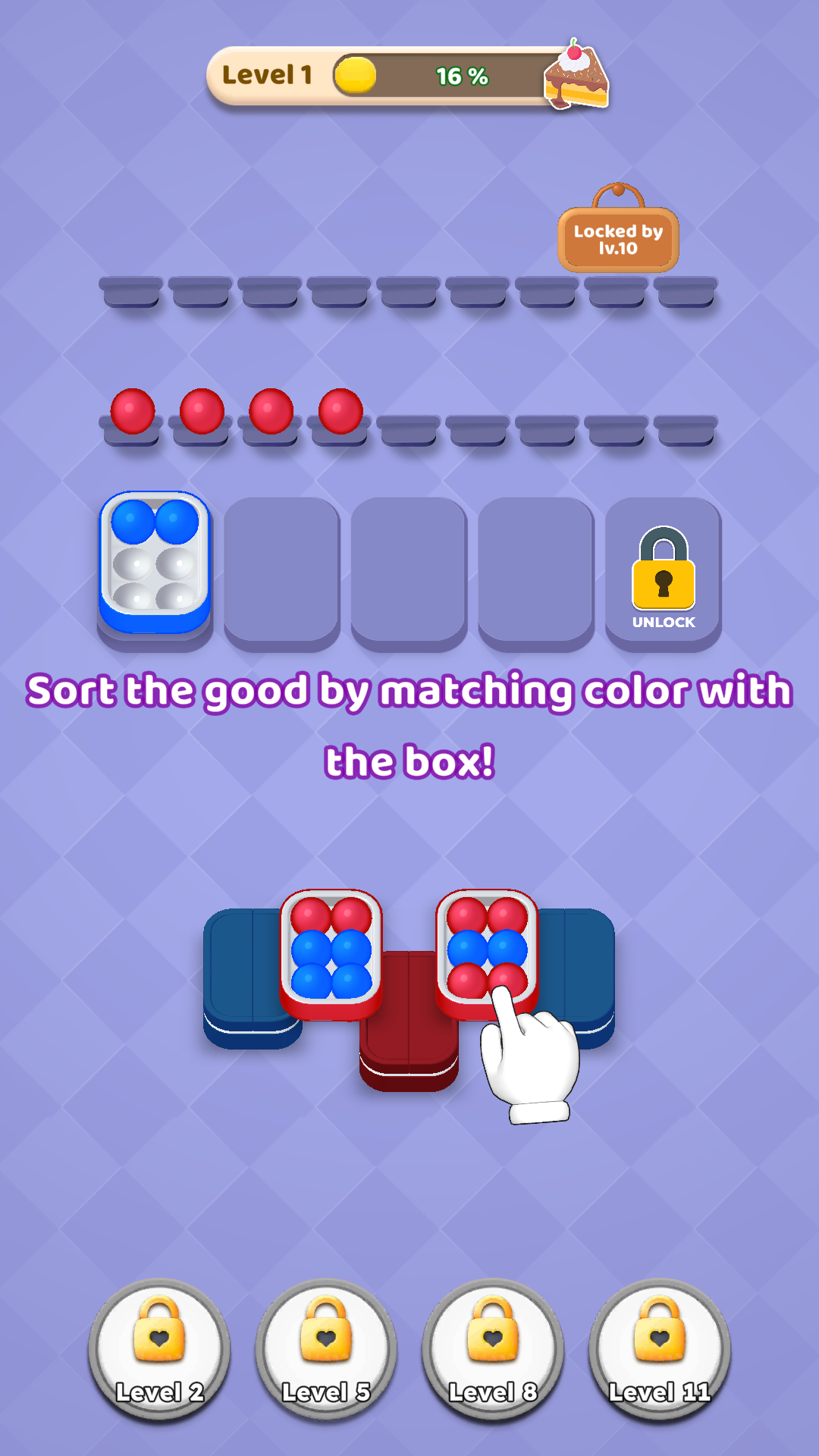The image size is (819, 1456).
Task: Tap the locked Level 11 reward
Action: [660, 1350]
